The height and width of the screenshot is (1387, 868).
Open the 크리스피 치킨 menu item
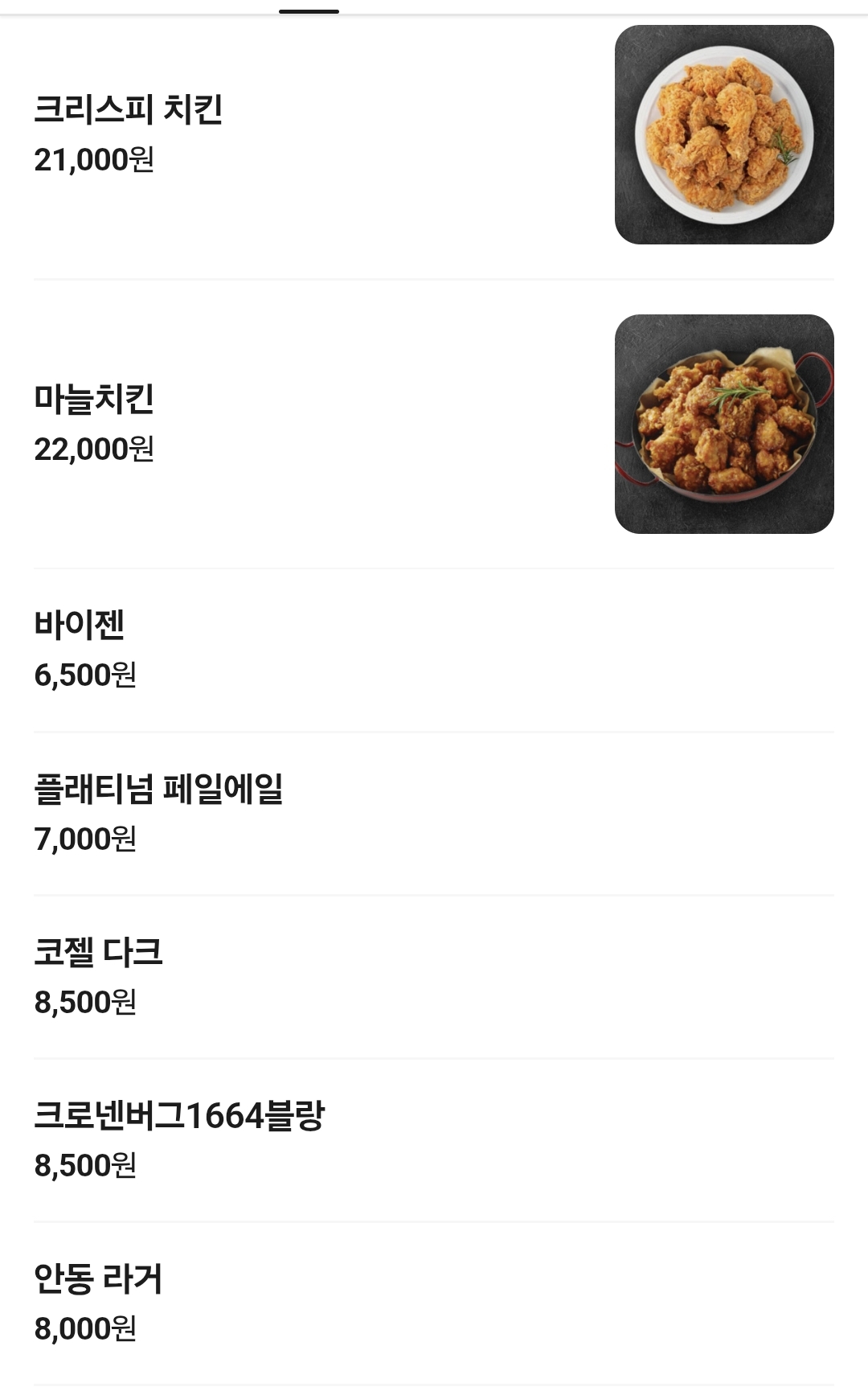[129, 110]
